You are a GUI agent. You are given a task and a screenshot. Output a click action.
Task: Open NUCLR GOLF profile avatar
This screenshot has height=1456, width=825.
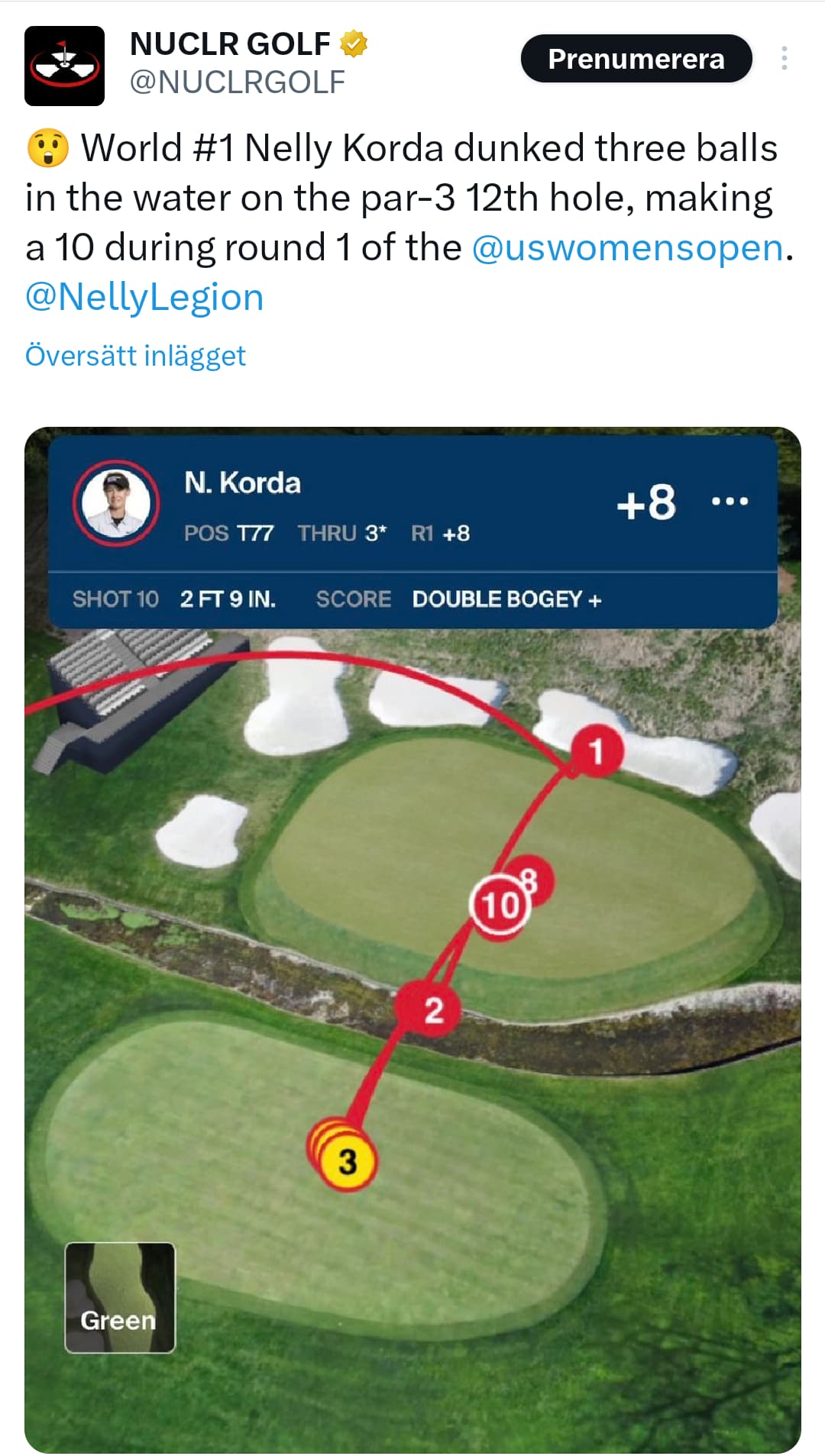coord(64,66)
